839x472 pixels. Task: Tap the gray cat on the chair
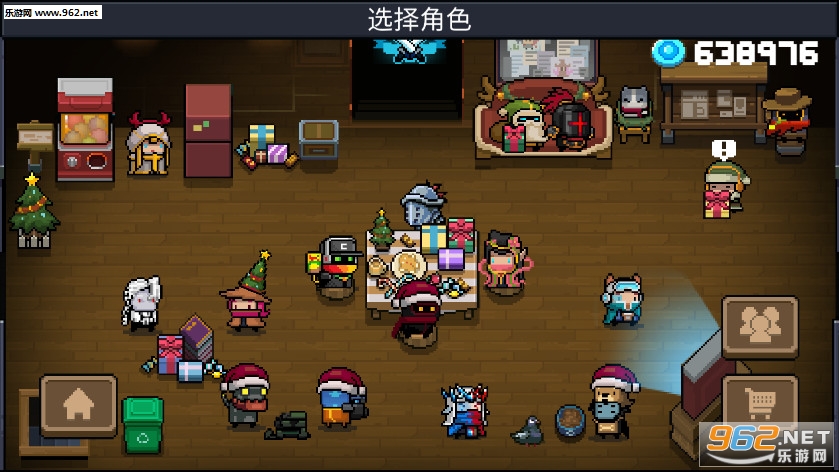tap(633, 108)
